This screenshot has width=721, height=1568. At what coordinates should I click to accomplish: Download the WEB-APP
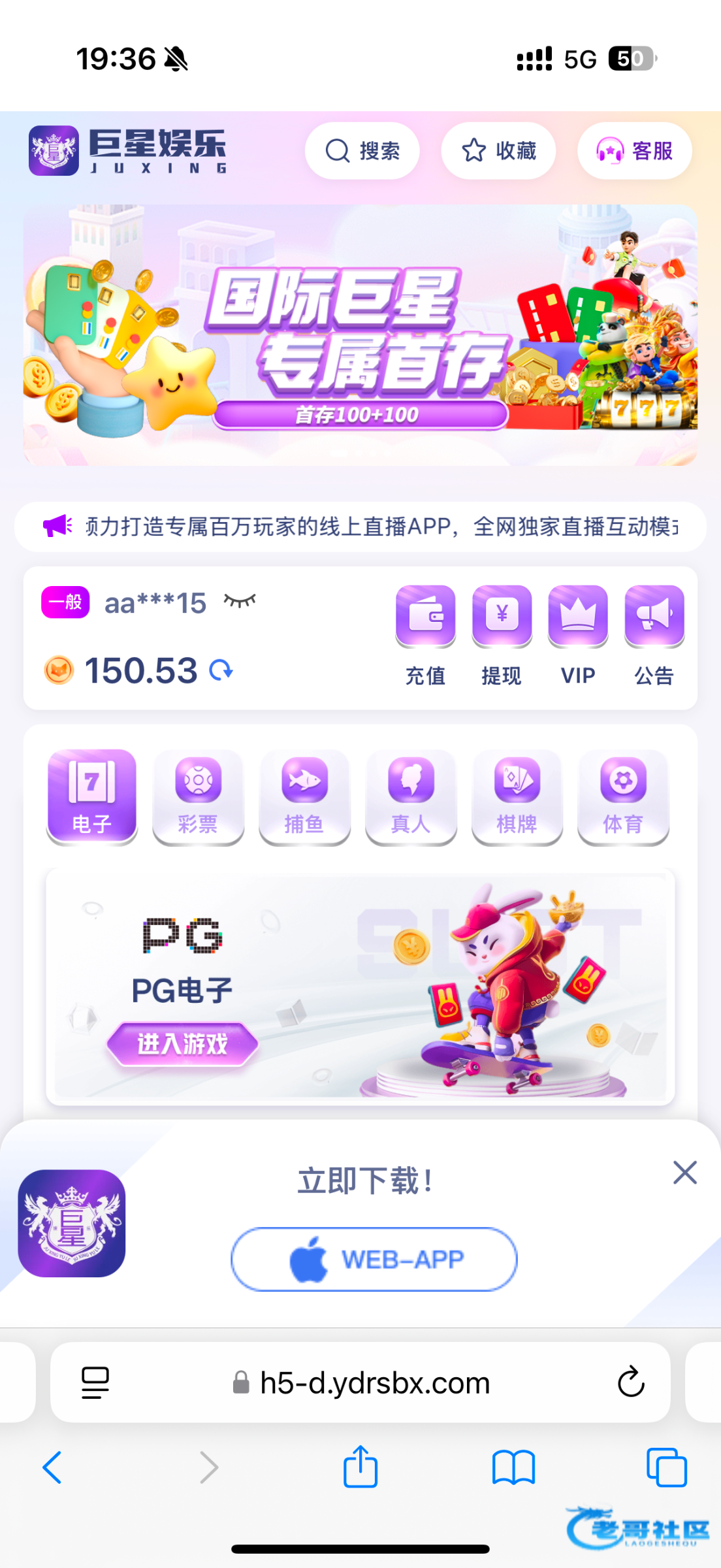click(x=374, y=1259)
